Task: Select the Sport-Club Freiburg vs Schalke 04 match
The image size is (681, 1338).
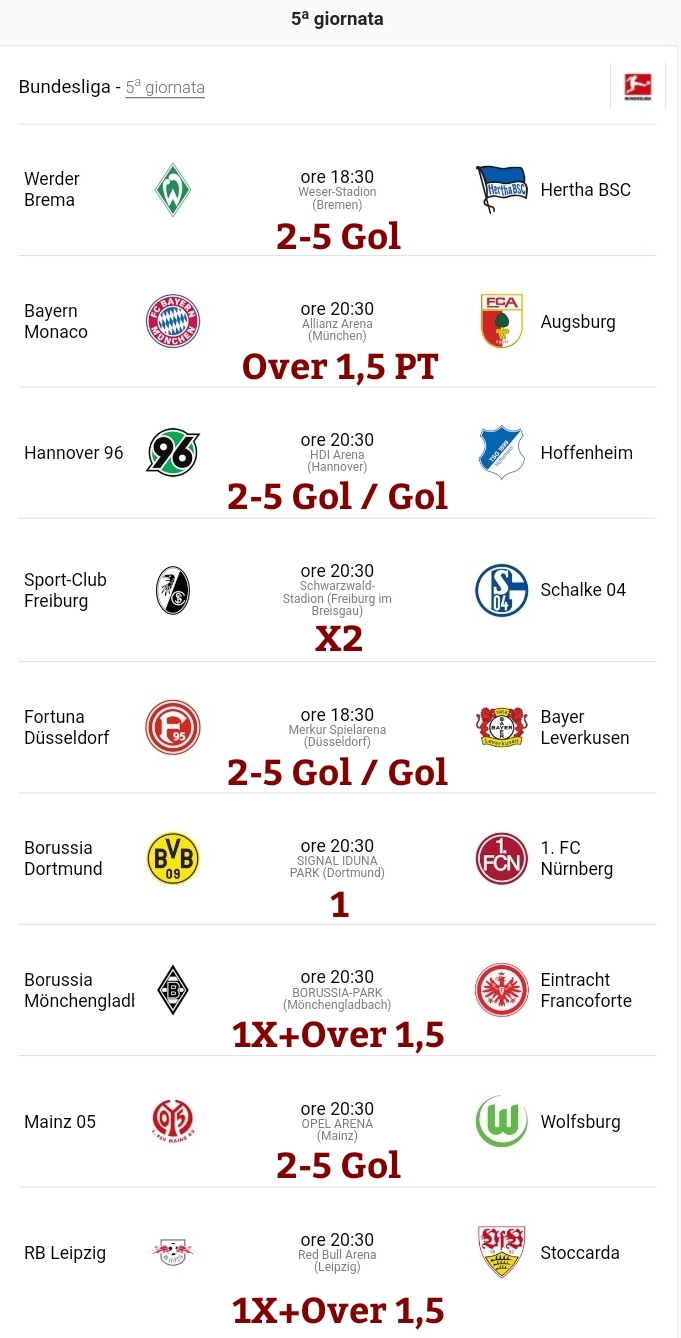Action: pos(337,590)
